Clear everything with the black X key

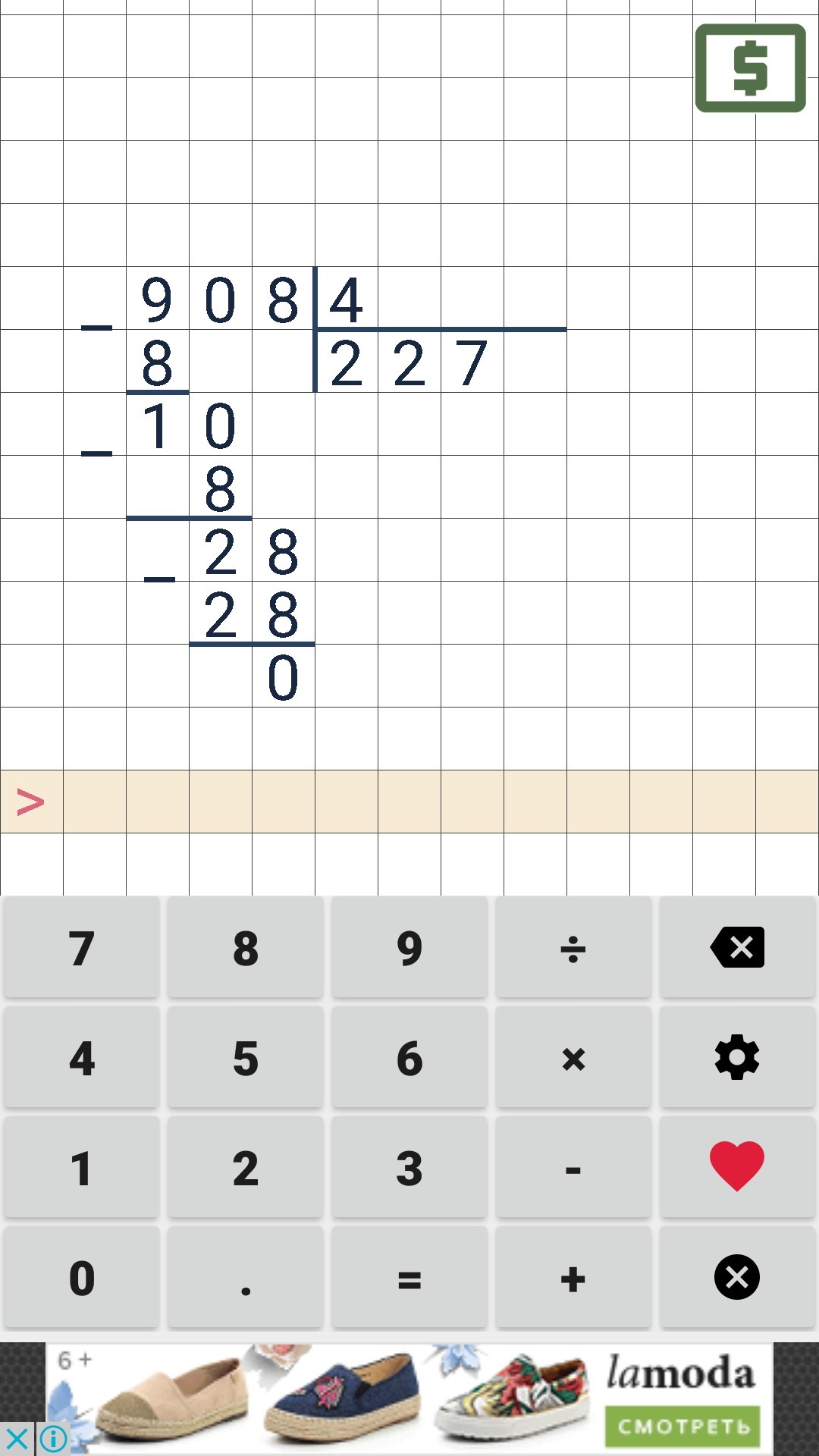737,1277
